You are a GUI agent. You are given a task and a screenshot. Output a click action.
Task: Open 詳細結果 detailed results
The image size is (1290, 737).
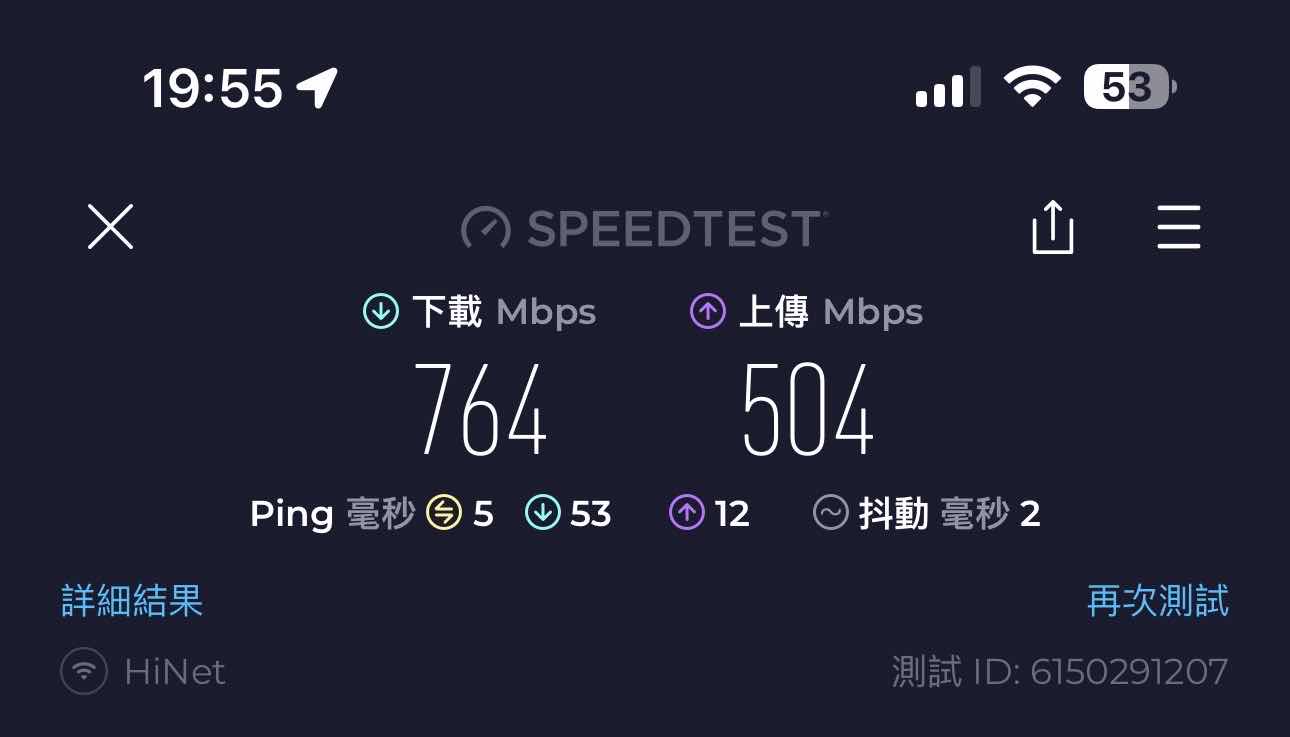[x=133, y=600]
